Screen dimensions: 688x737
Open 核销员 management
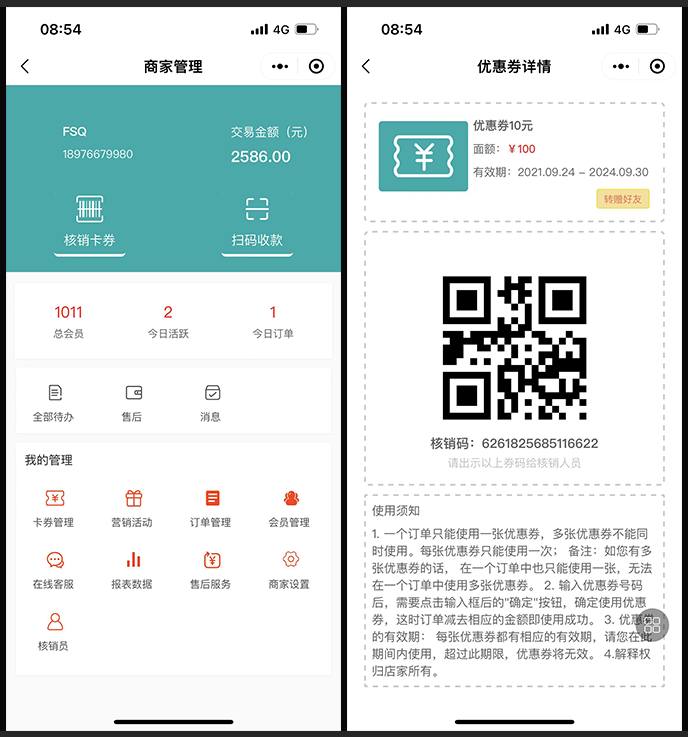point(54,632)
